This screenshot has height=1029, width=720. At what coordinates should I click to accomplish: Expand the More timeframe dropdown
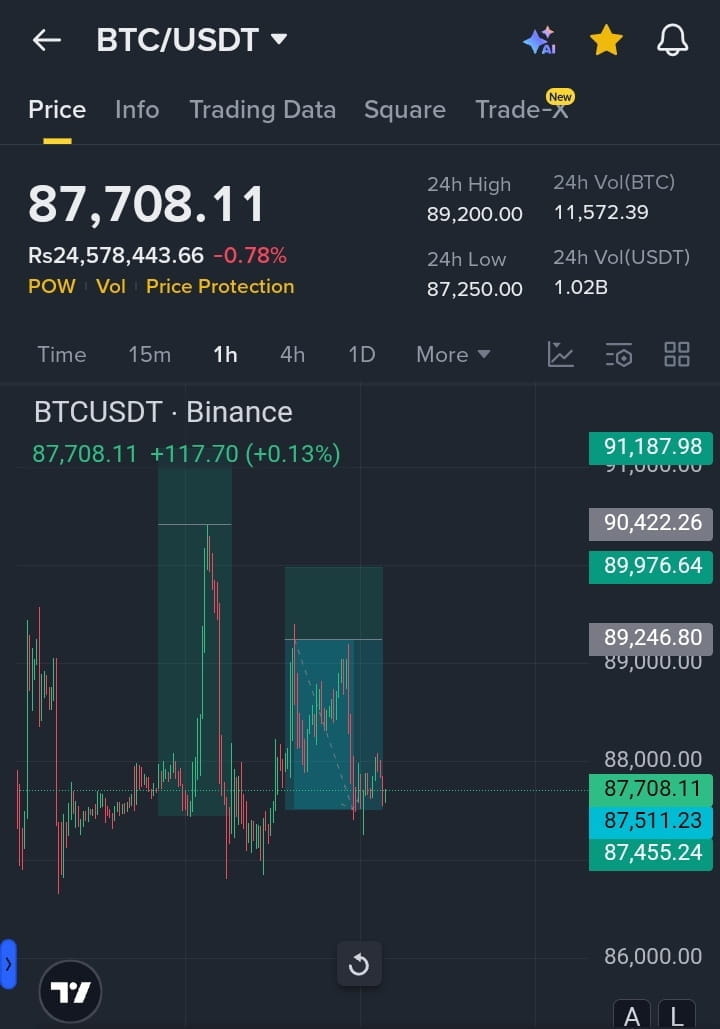[x=452, y=354]
